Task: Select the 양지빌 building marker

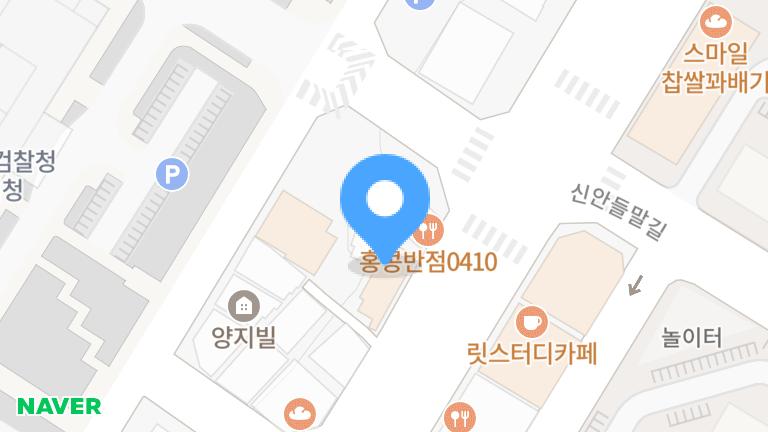Action: pos(242,303)
